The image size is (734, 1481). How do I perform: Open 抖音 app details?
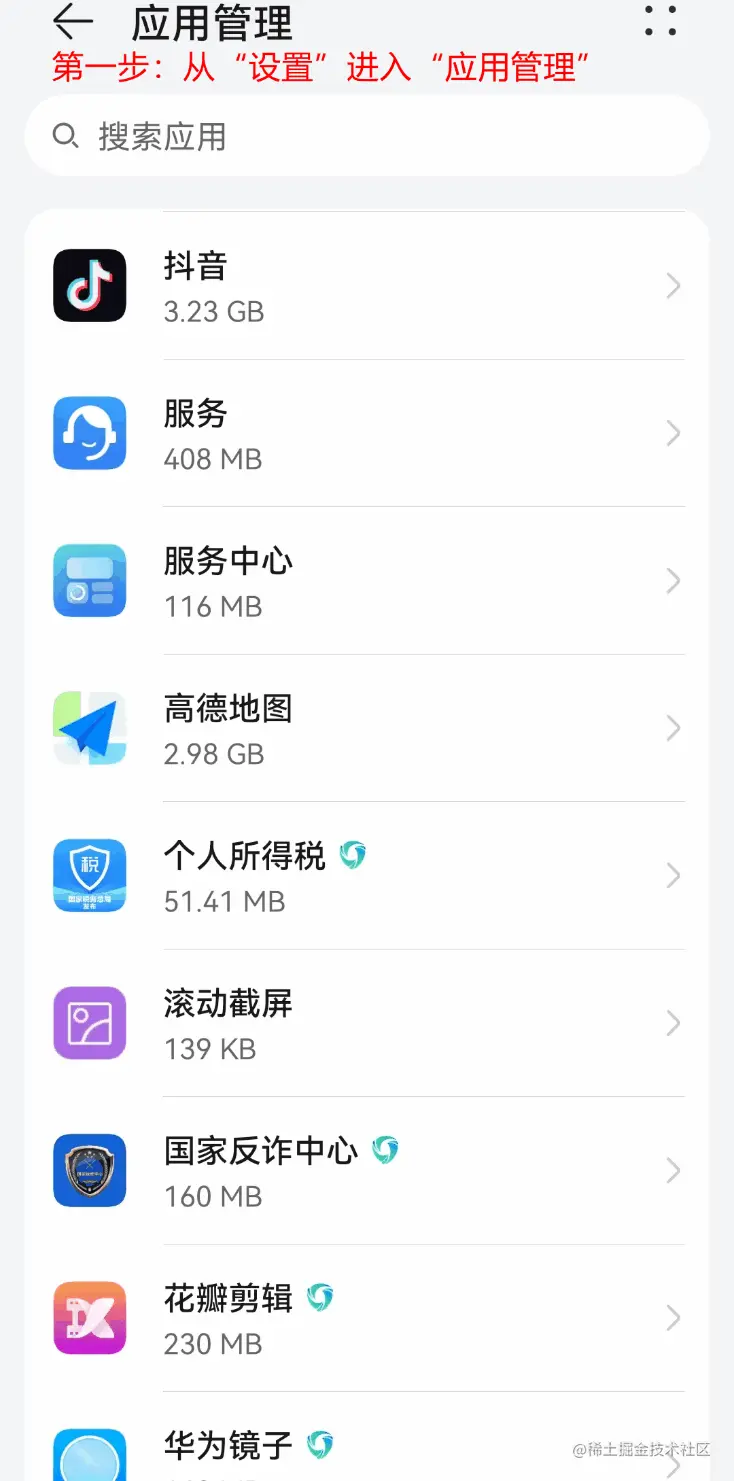pyautogui.click(x=366, y=286)
